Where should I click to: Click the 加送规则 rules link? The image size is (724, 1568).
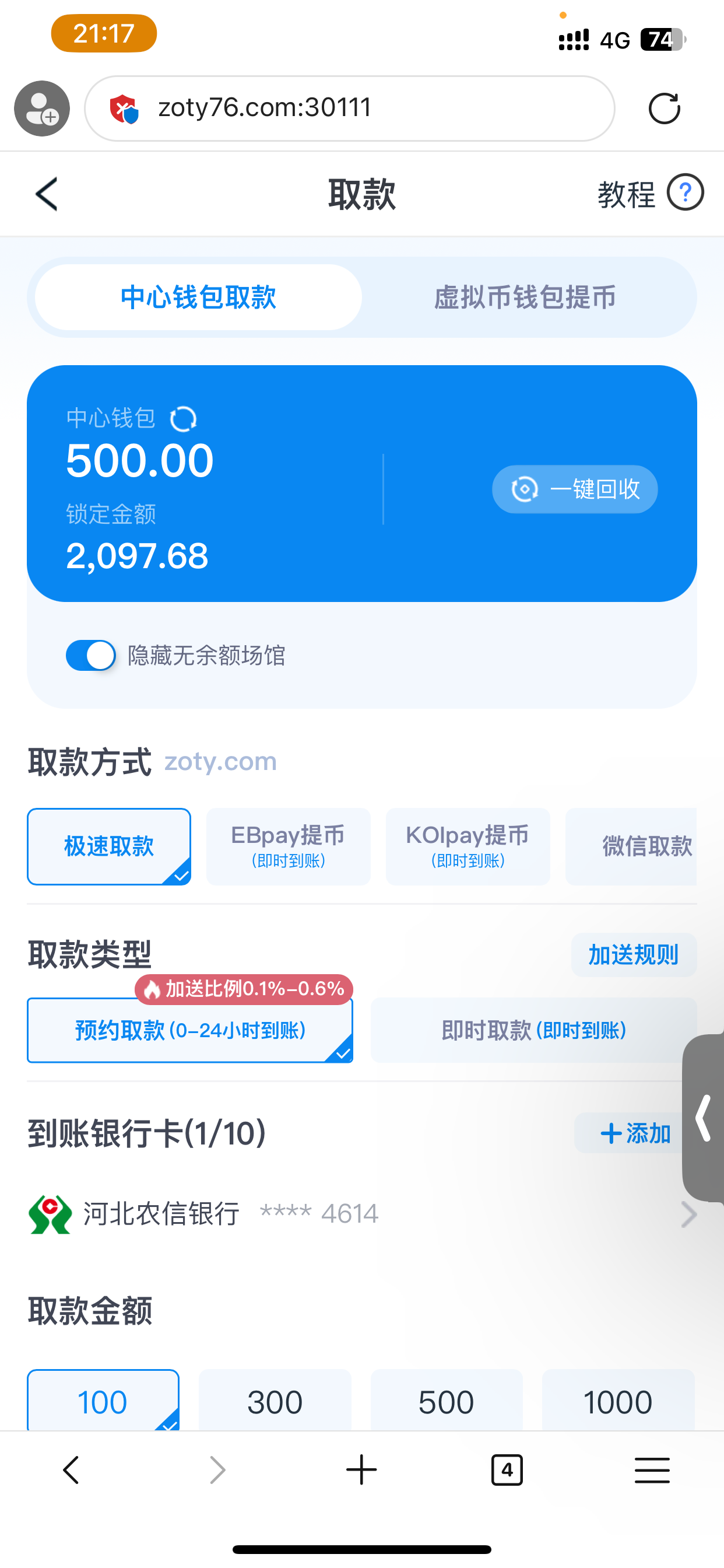(633, 955)
